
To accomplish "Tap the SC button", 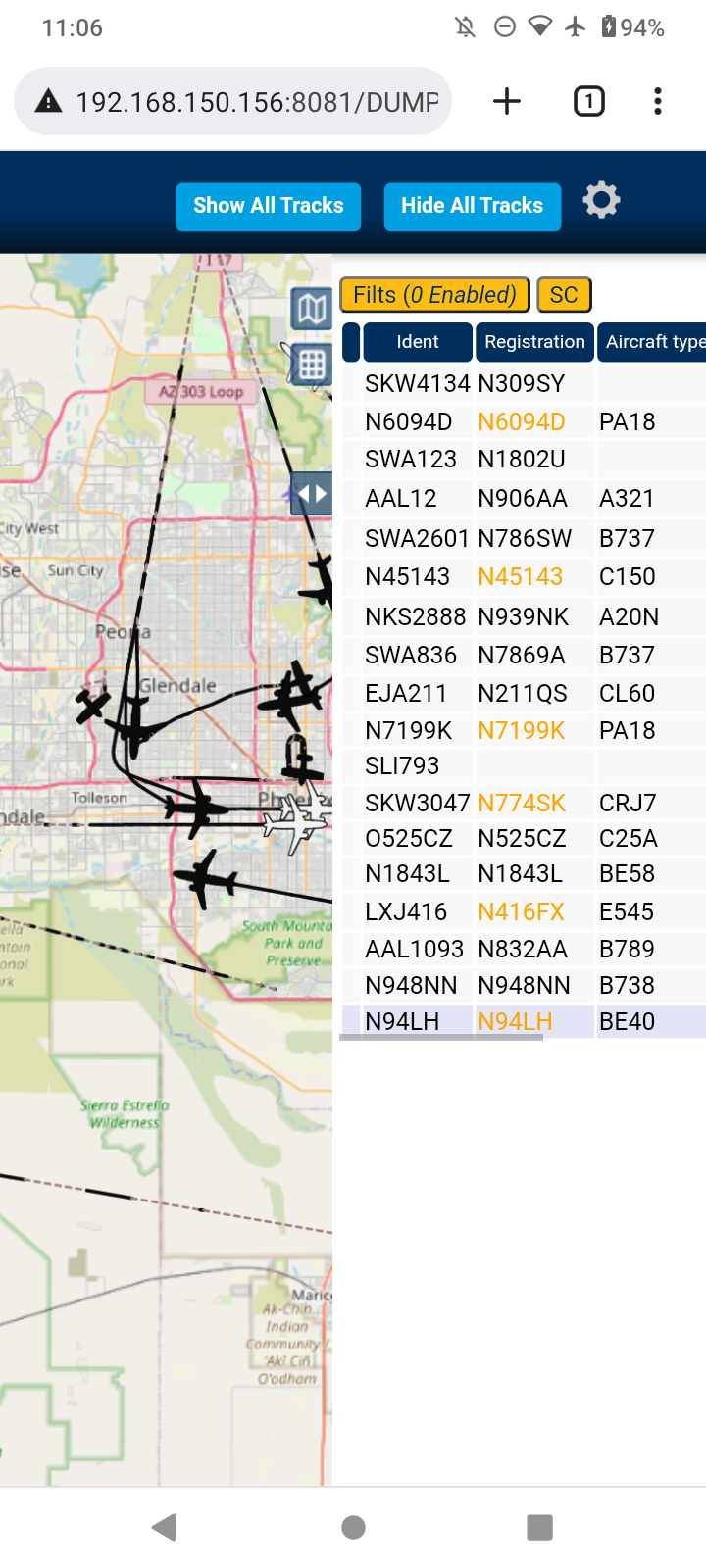I will click(564, 295).
